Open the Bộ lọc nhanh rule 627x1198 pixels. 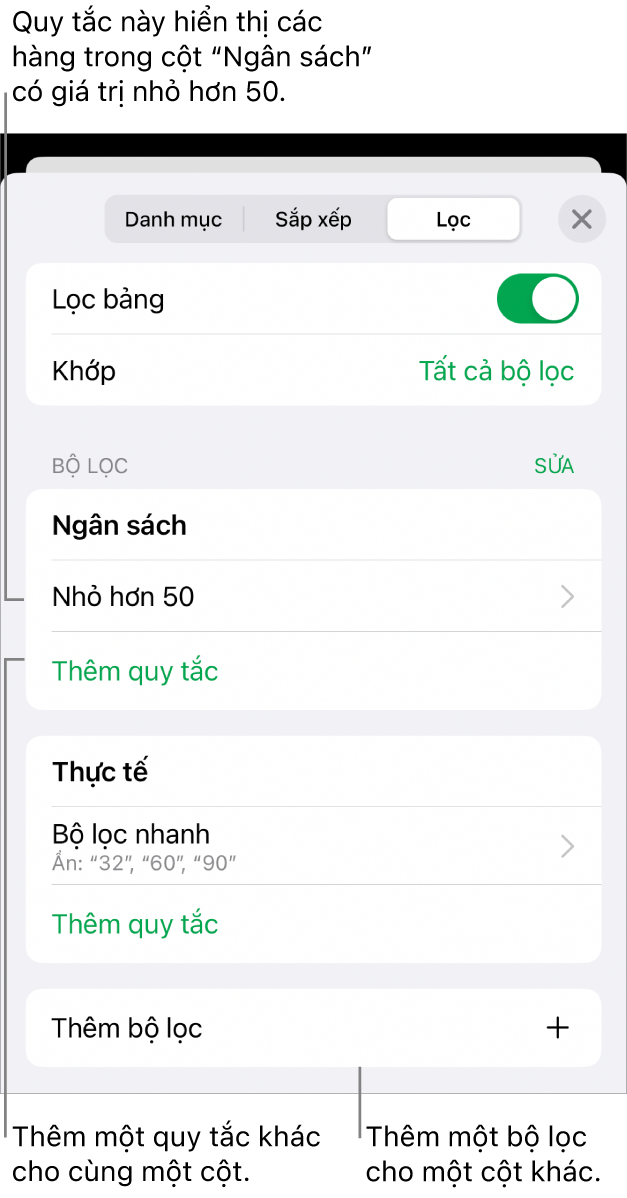click(x=313, y=845)
